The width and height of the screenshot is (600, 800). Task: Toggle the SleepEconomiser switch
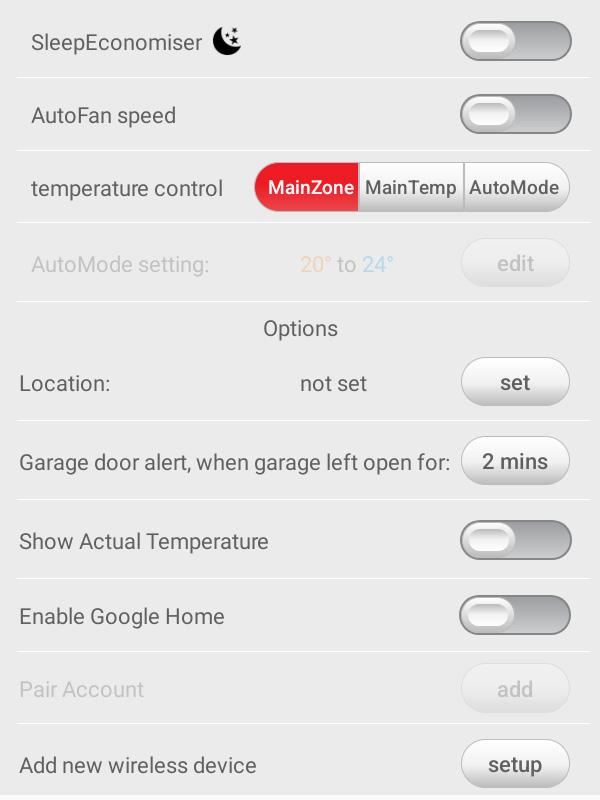coord(515,41)
